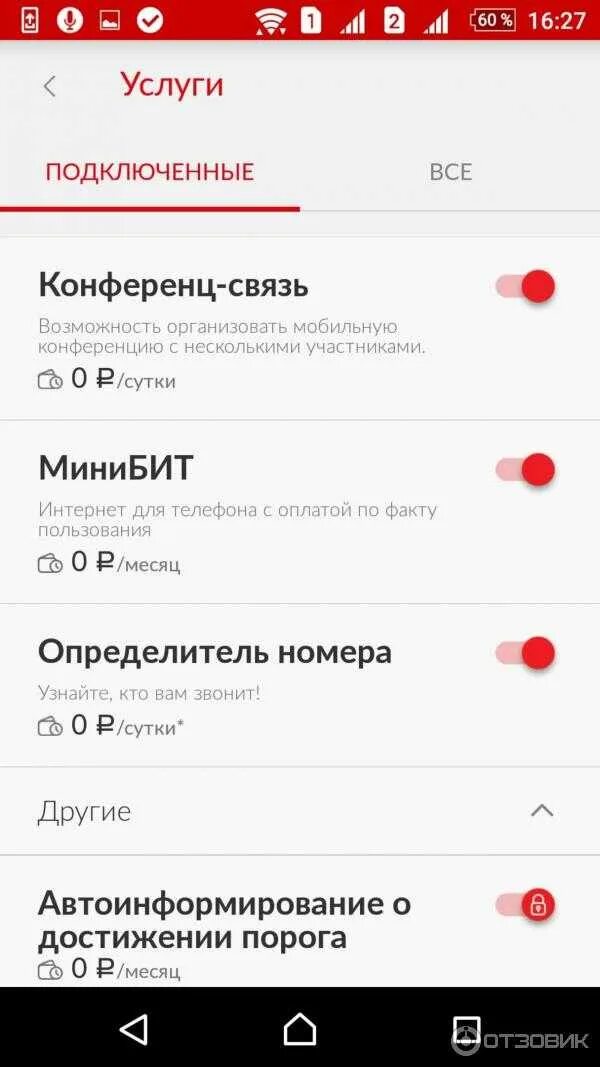Select the ПОДКЛЮЧЕННЫЕ tab
The height and width of the screenshot is (1067, 600).
[150, 172]
